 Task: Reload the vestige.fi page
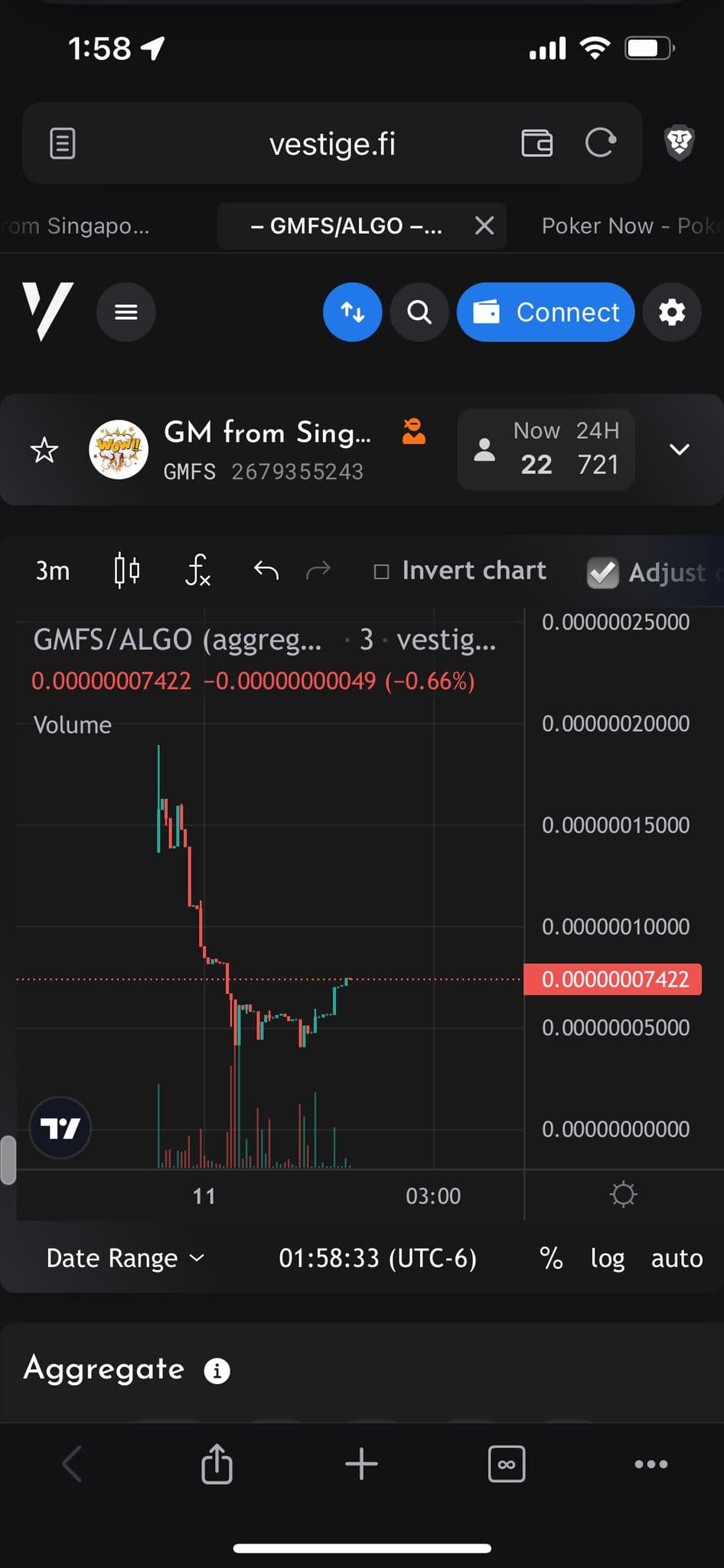[x=600, y=143]
